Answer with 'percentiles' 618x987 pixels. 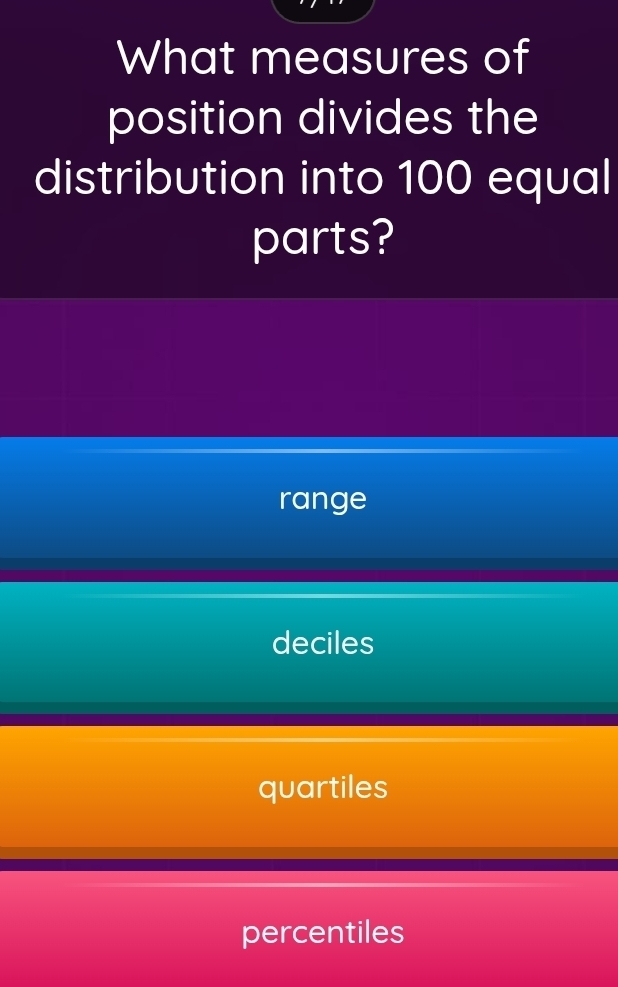322,932
